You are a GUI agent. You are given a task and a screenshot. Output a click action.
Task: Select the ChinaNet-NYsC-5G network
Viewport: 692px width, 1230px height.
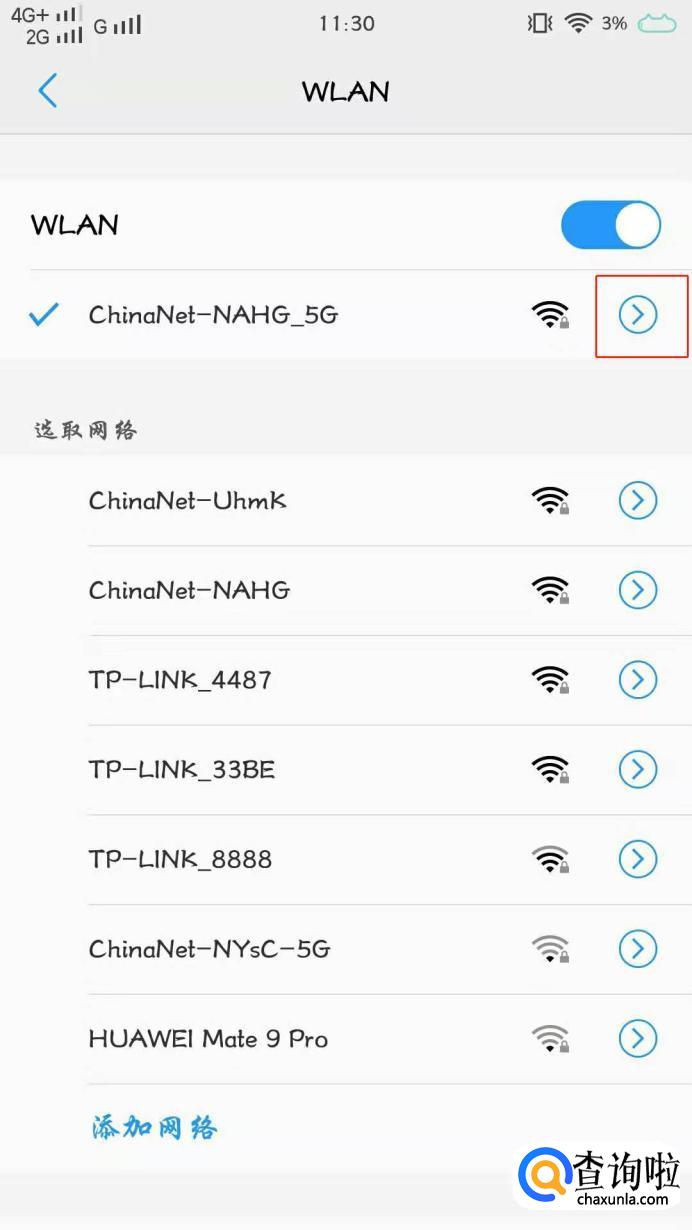pyautogui.click(x=209, y=949)
